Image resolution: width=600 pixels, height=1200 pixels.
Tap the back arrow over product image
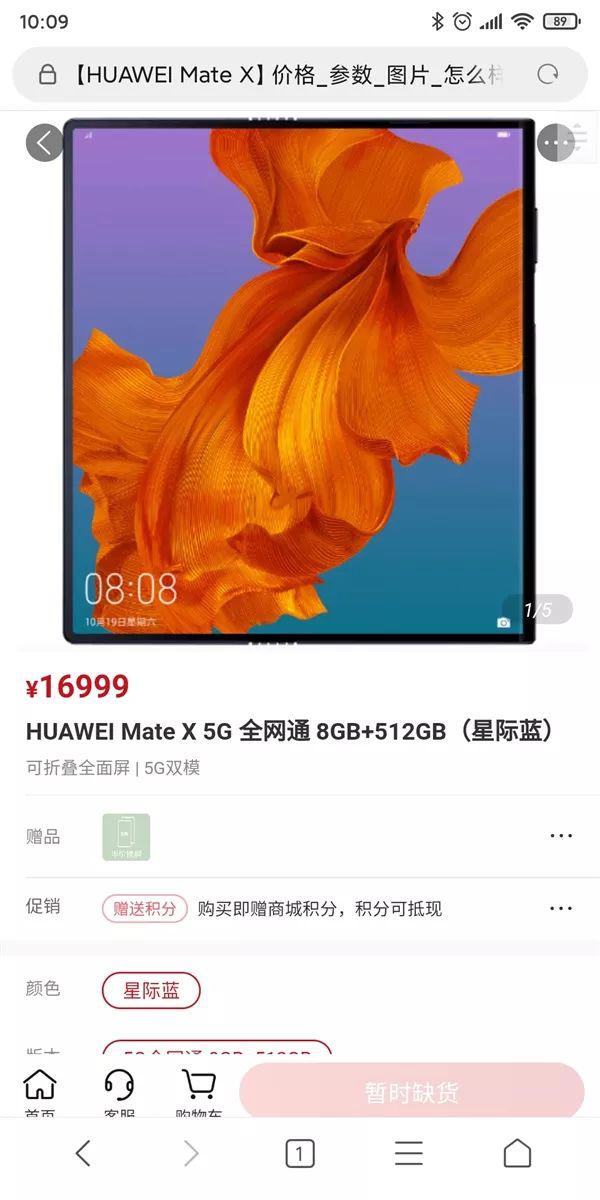coord(45,142)
